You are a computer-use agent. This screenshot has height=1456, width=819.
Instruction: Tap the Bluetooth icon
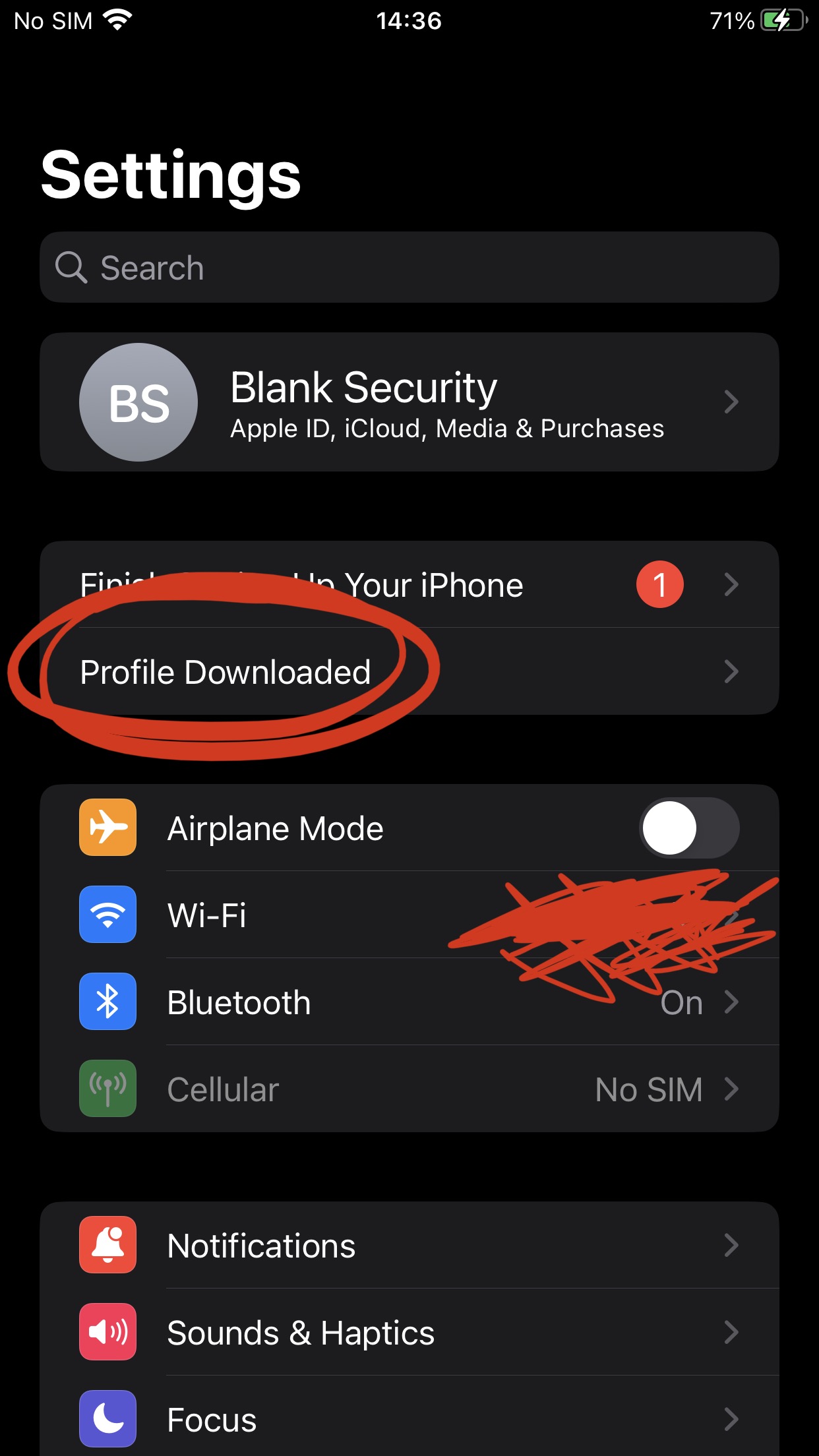pyautogui.click(x=107, y=1002)
